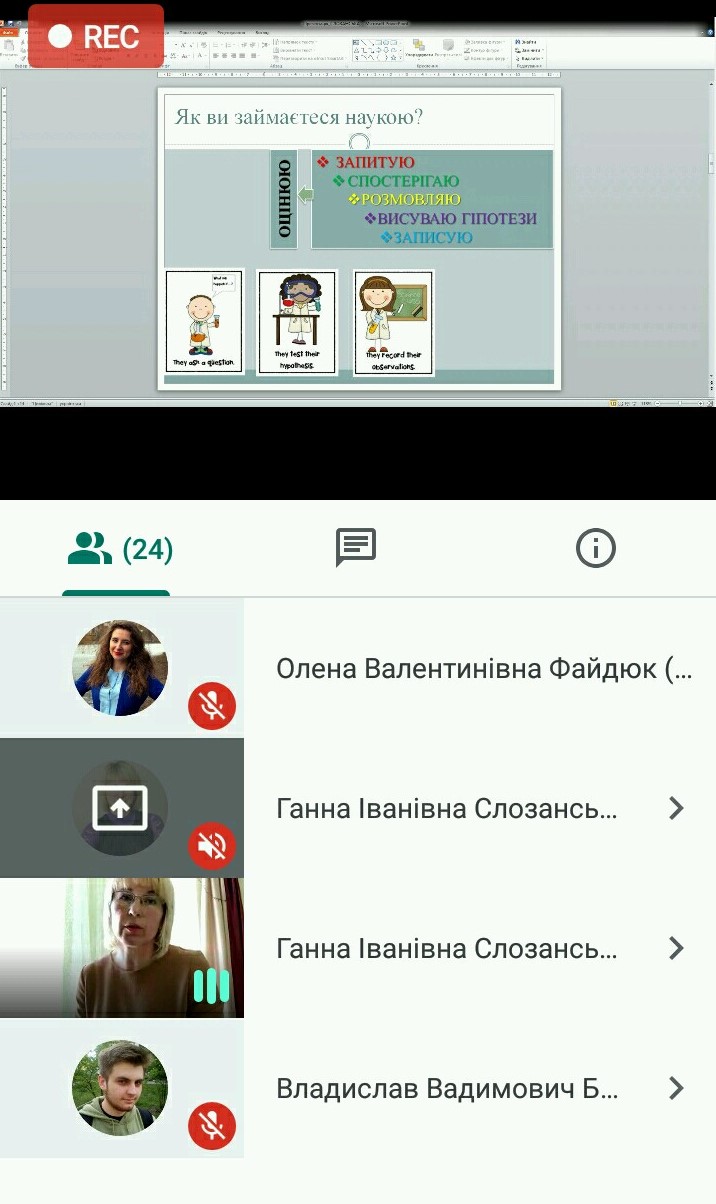Switch to the participants tab
This screenshot has height=1204, width=716.
(119, 549)
